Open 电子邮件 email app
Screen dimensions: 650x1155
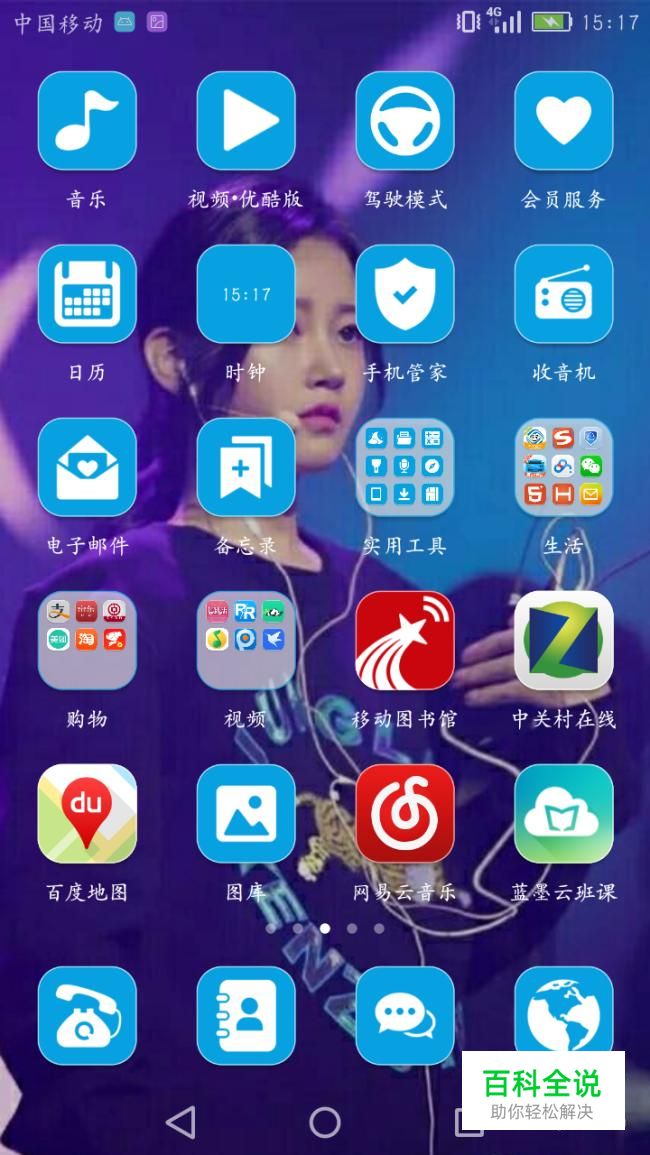(x=87, y=467)
